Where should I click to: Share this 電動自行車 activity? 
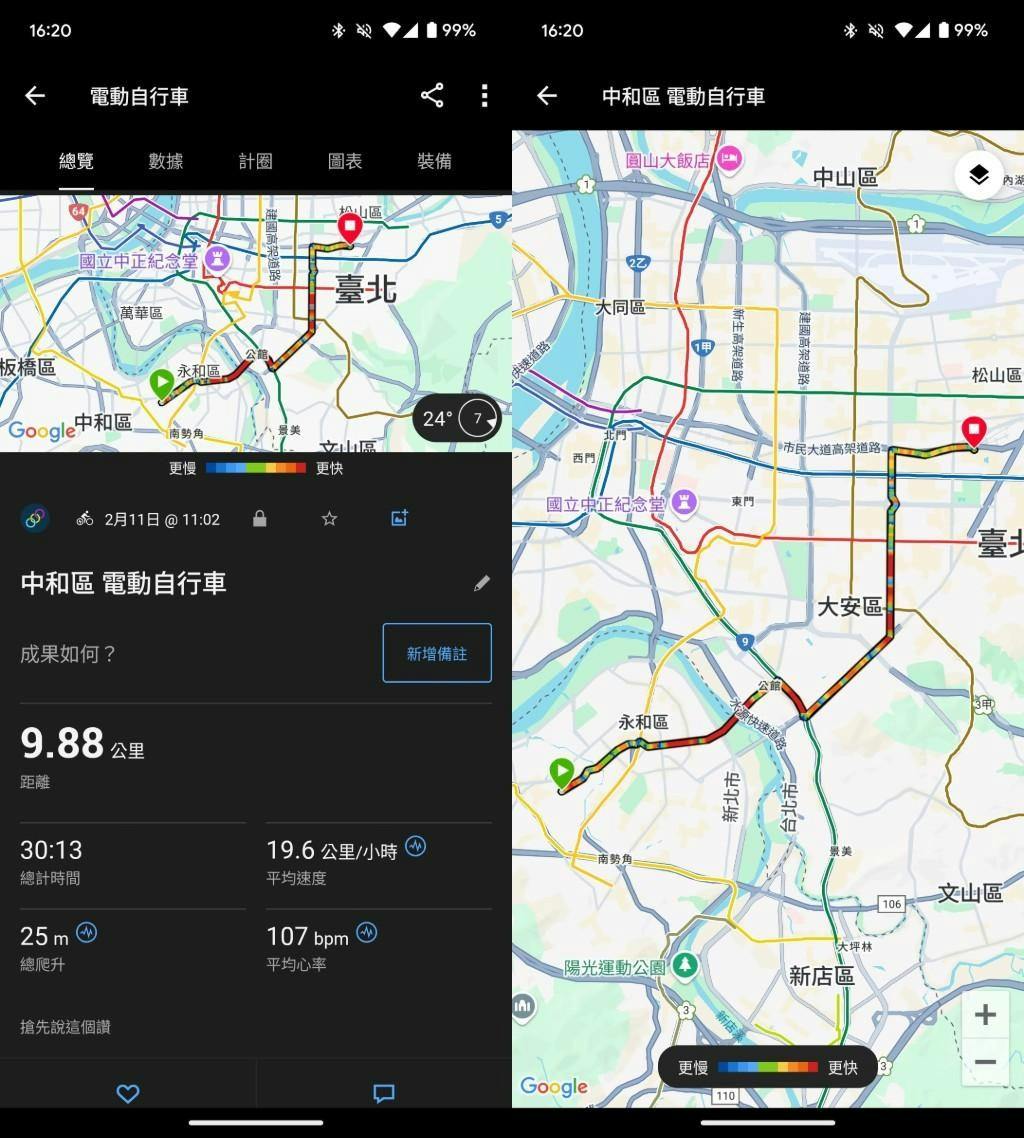tap(432, 96)
